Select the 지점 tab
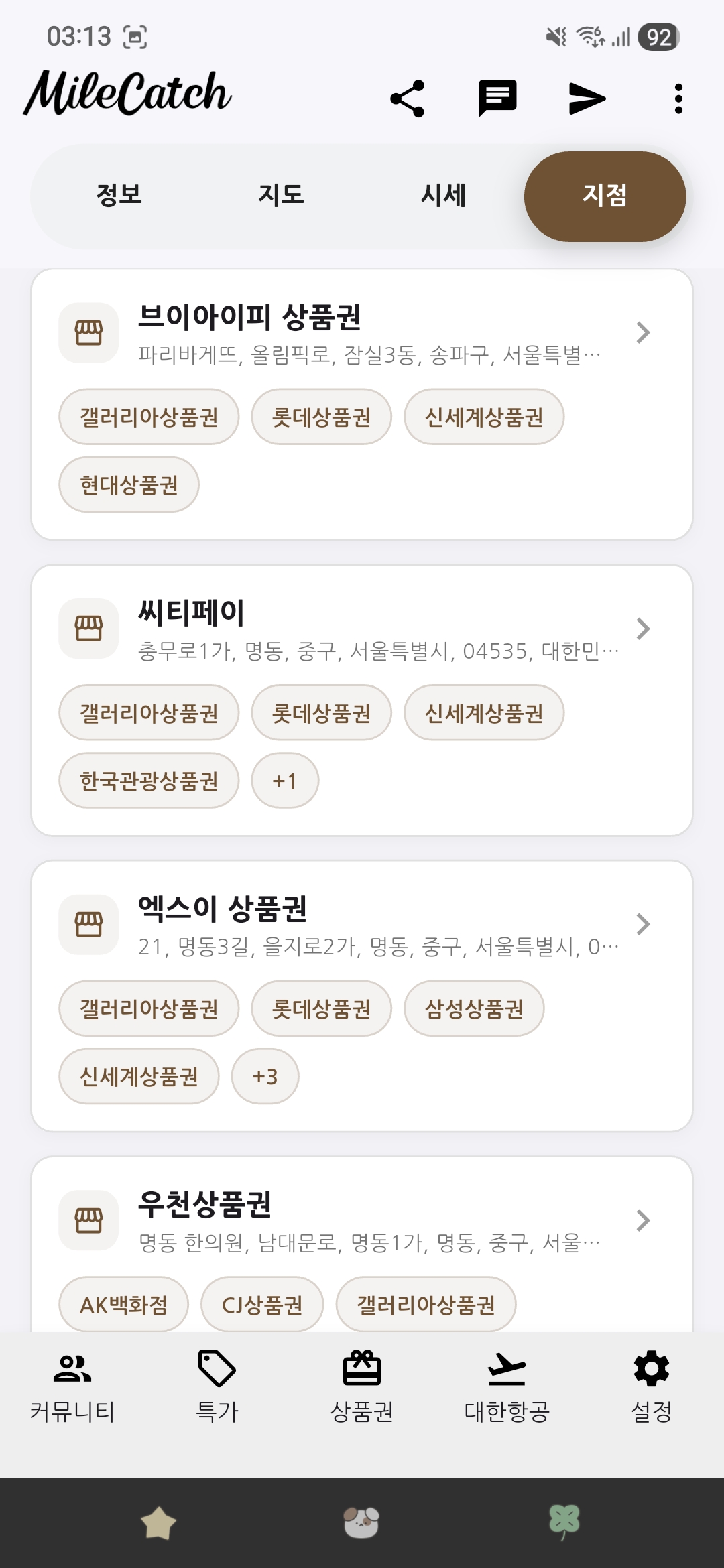This screenshot has height=1568, width=724. coord(605,195)
